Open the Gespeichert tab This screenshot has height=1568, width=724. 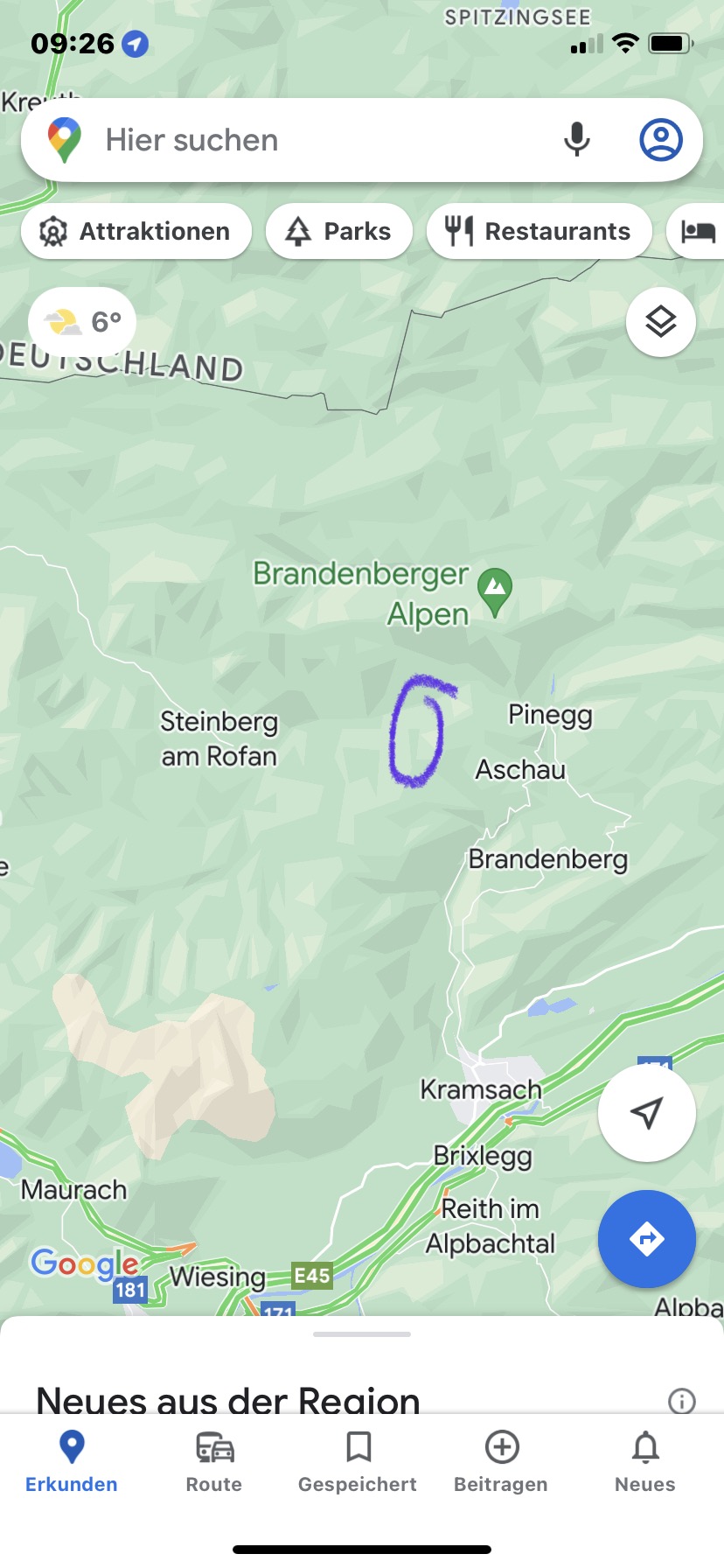click(358, 1461)
